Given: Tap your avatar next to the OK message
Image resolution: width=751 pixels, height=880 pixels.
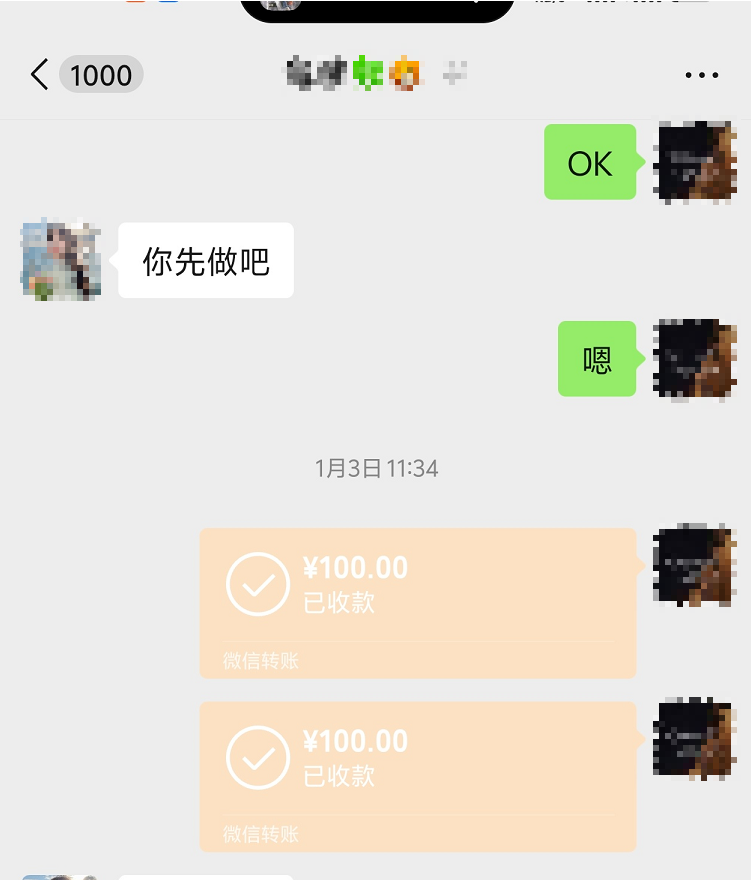Looking at the screenshot, I should click(694, 162).
